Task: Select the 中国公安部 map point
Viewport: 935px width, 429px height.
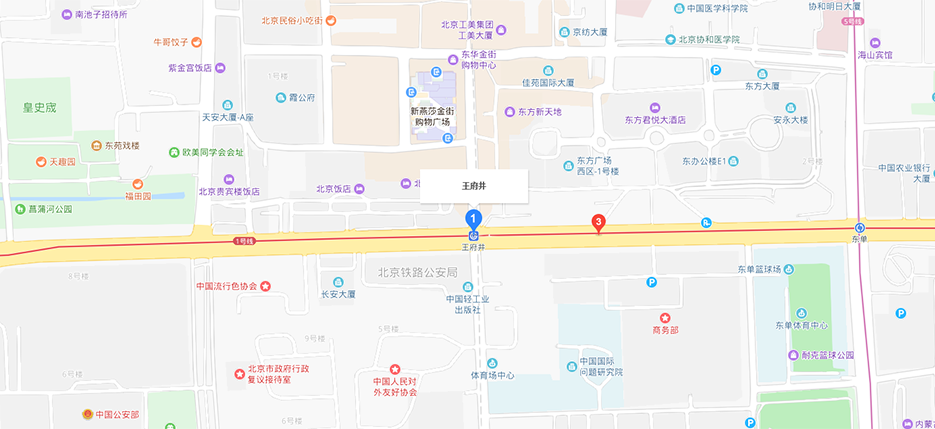Action: (88, 414)
